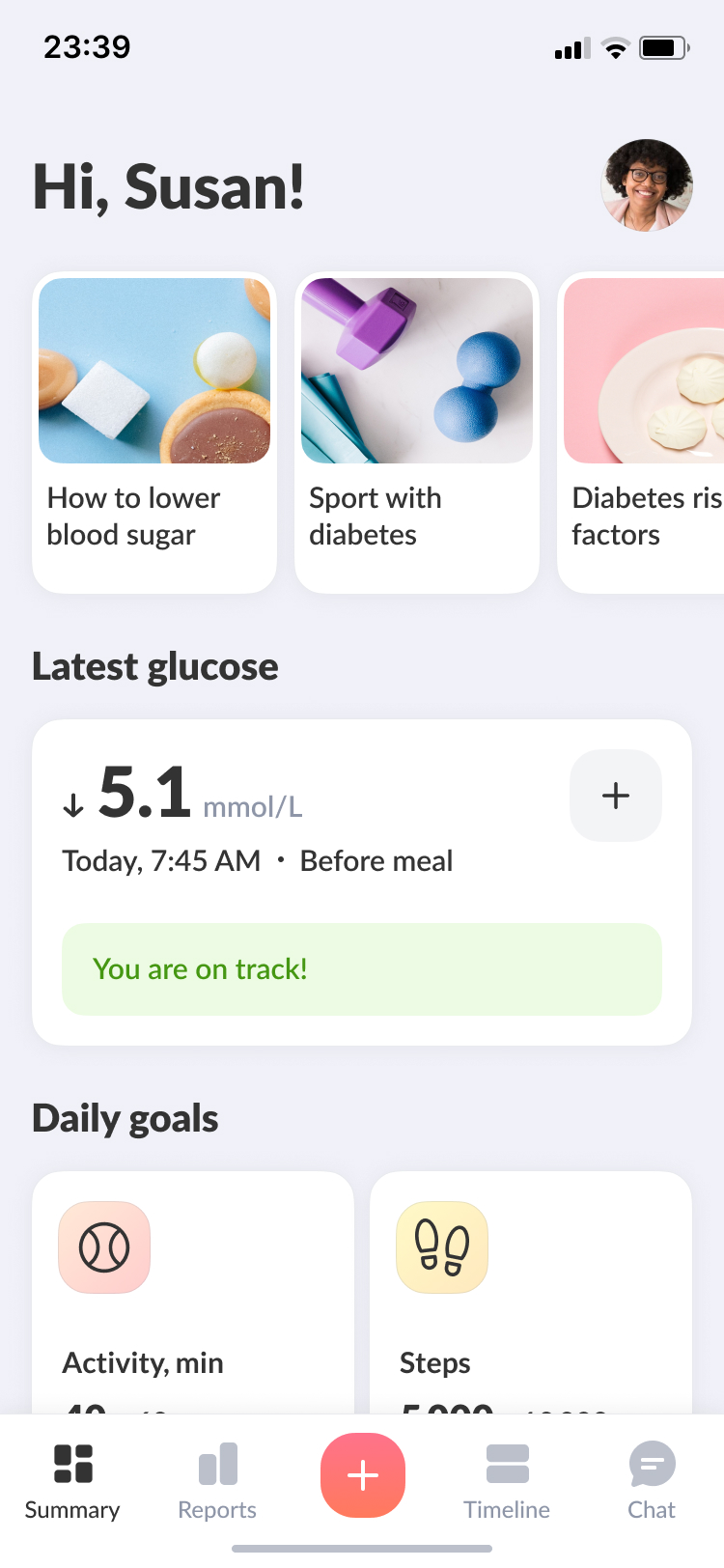724x1568 pixels.
Task: Open the Chat tab
Action: pos(652,1481)
